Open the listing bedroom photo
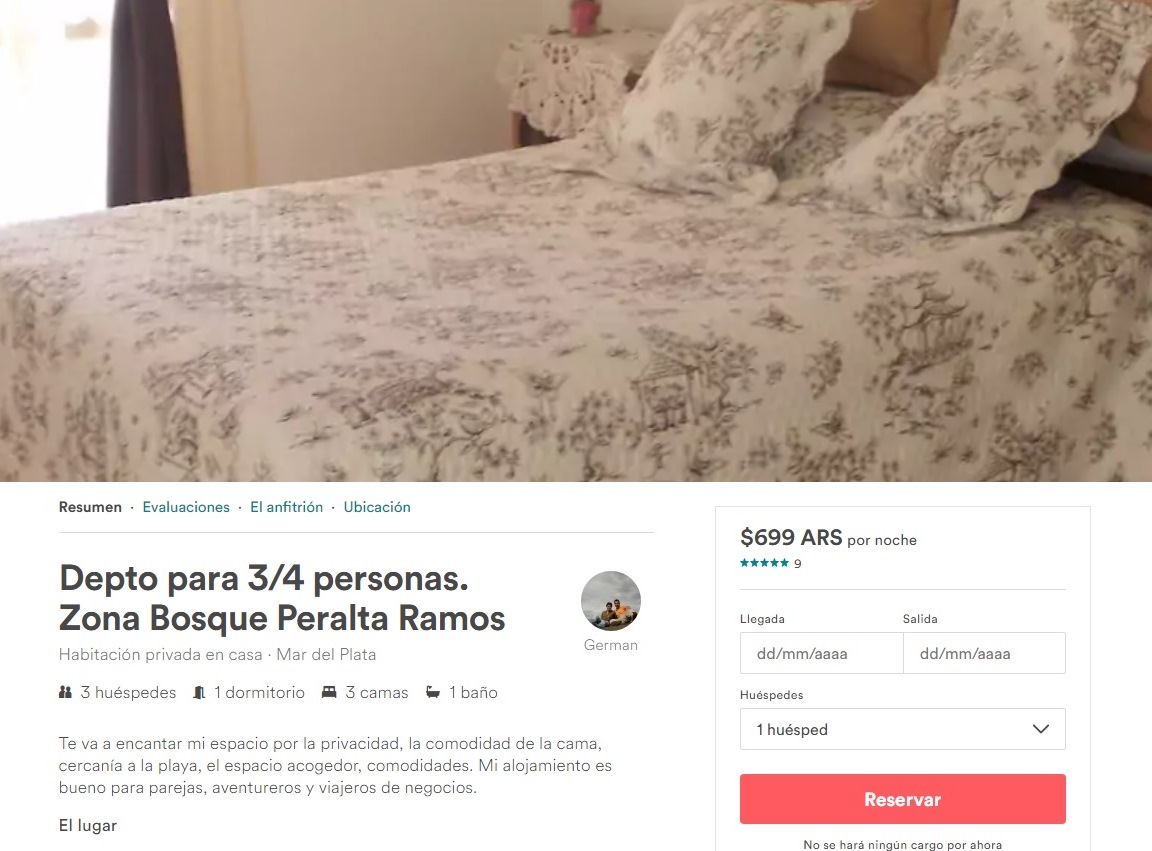The image size is (1152, 851). click(576, 240)
